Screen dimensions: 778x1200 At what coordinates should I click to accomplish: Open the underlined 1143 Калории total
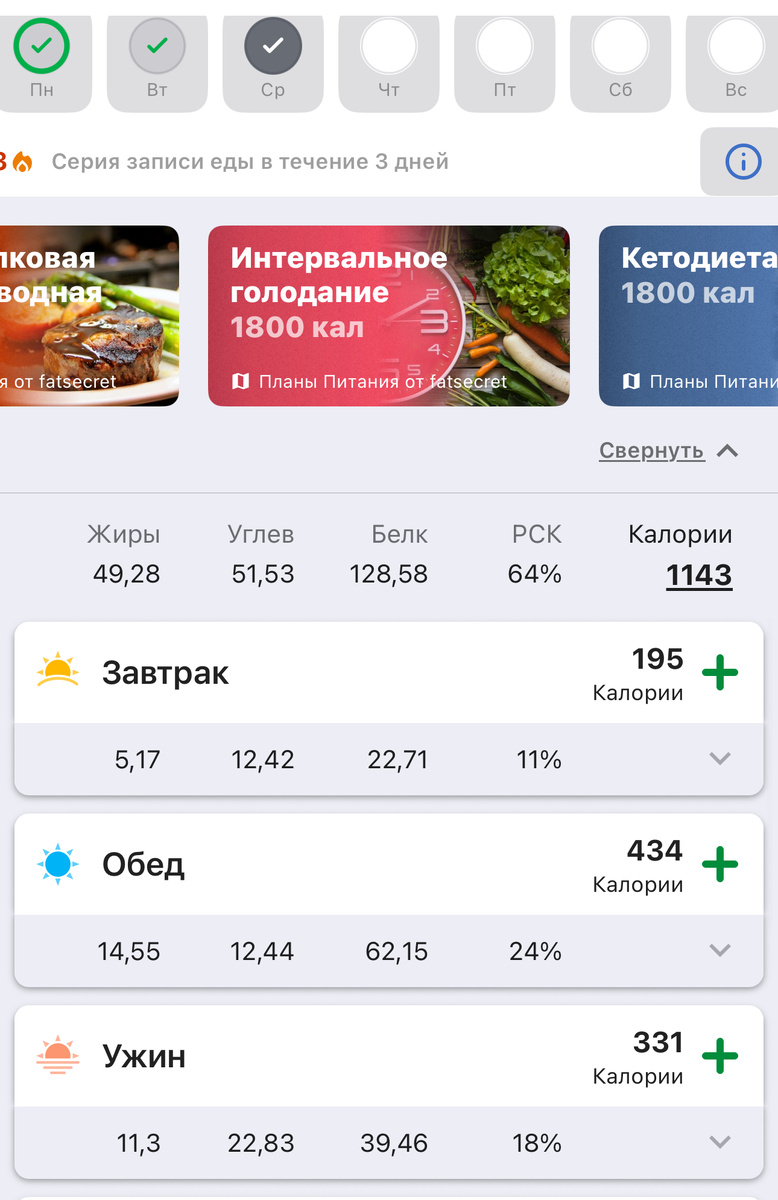698,574
